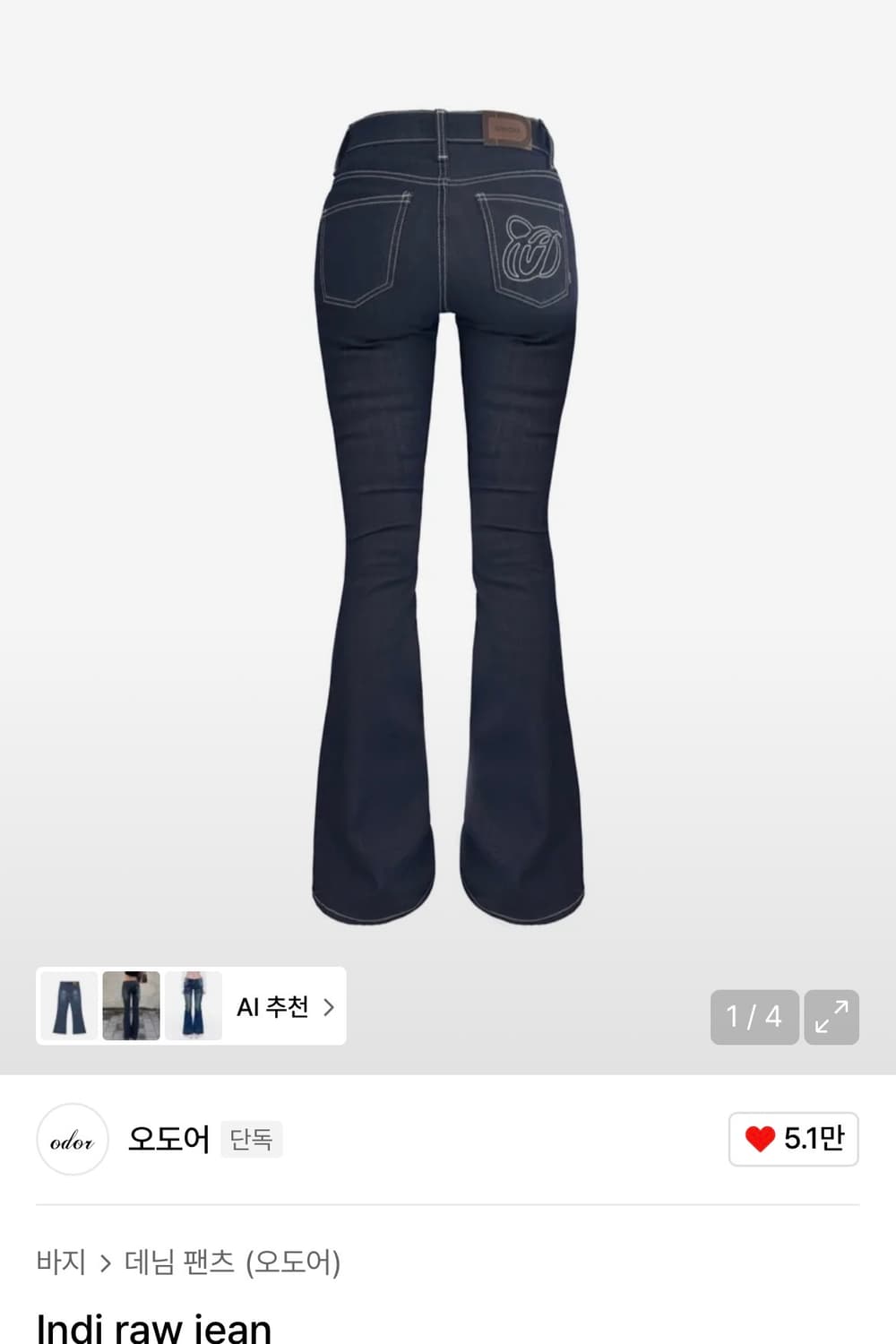Image resolution: width=896 pixels, height=1344 pixels.
Task: Tap the heart icon to like this product
Action: [x=761, y=1140]
